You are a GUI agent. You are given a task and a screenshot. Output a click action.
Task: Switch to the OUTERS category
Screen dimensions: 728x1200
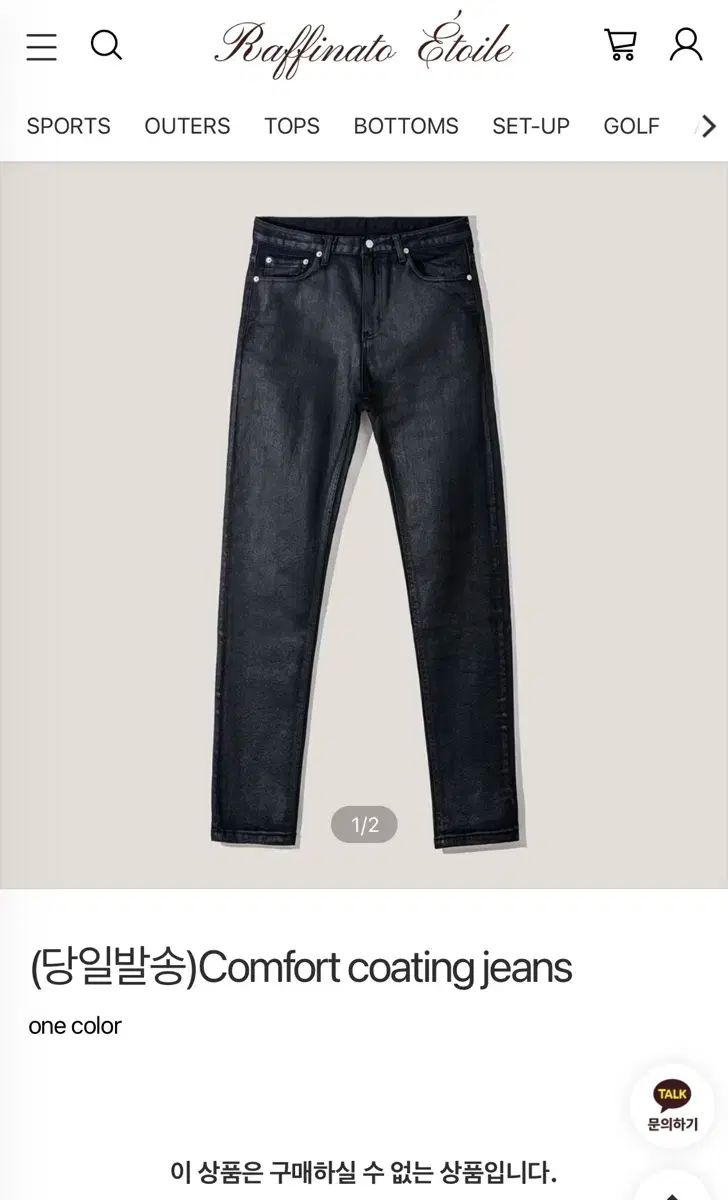pyautogui.click(x=187, y=126)
